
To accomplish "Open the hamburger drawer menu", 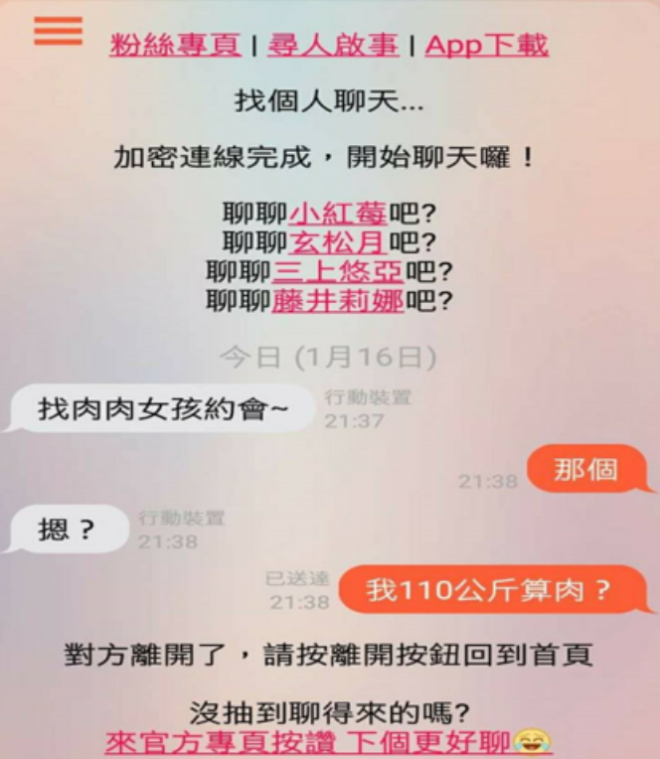I will click(x=58, y=31).
